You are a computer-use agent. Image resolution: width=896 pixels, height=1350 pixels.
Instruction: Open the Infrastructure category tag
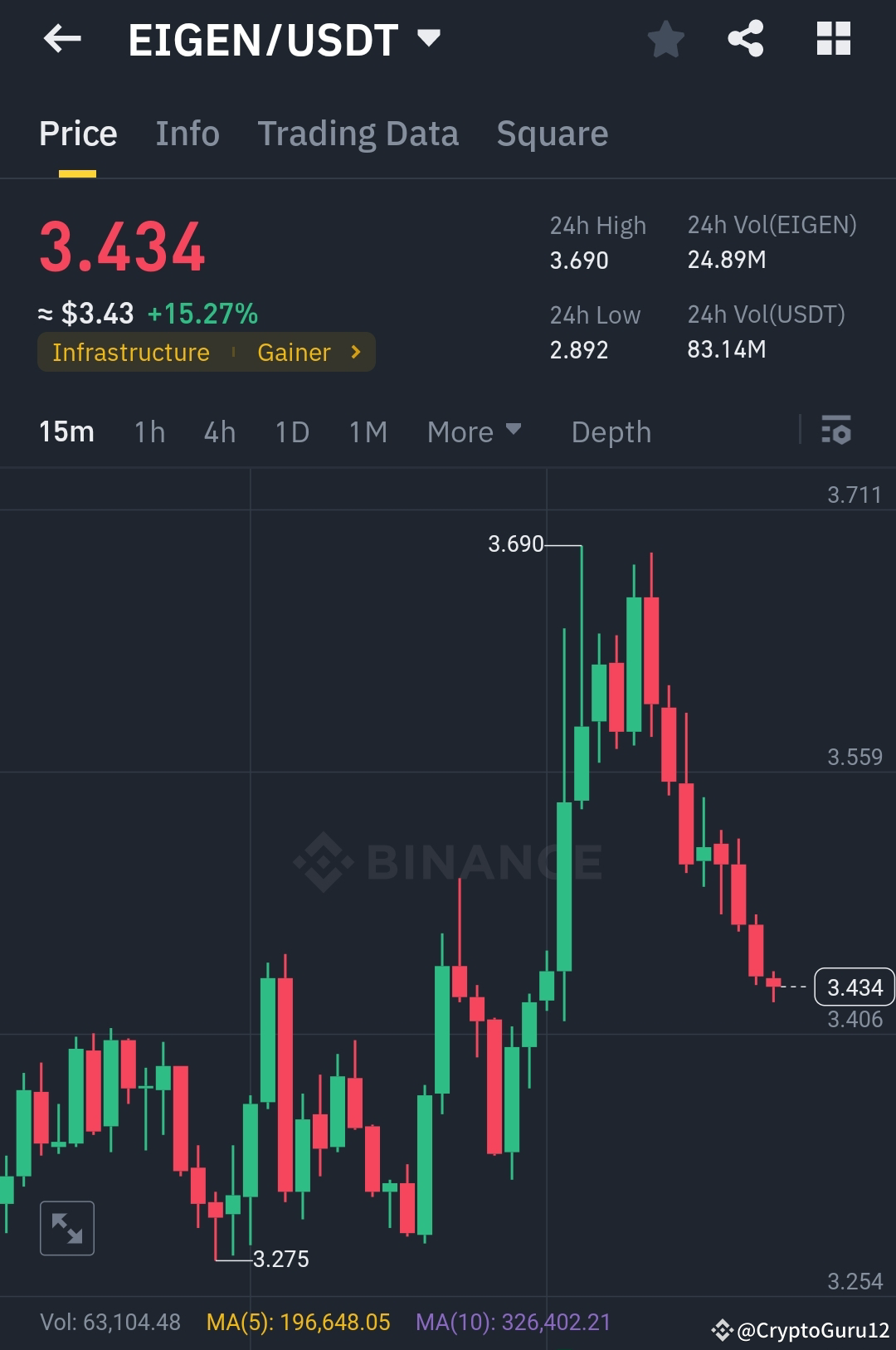130,352
